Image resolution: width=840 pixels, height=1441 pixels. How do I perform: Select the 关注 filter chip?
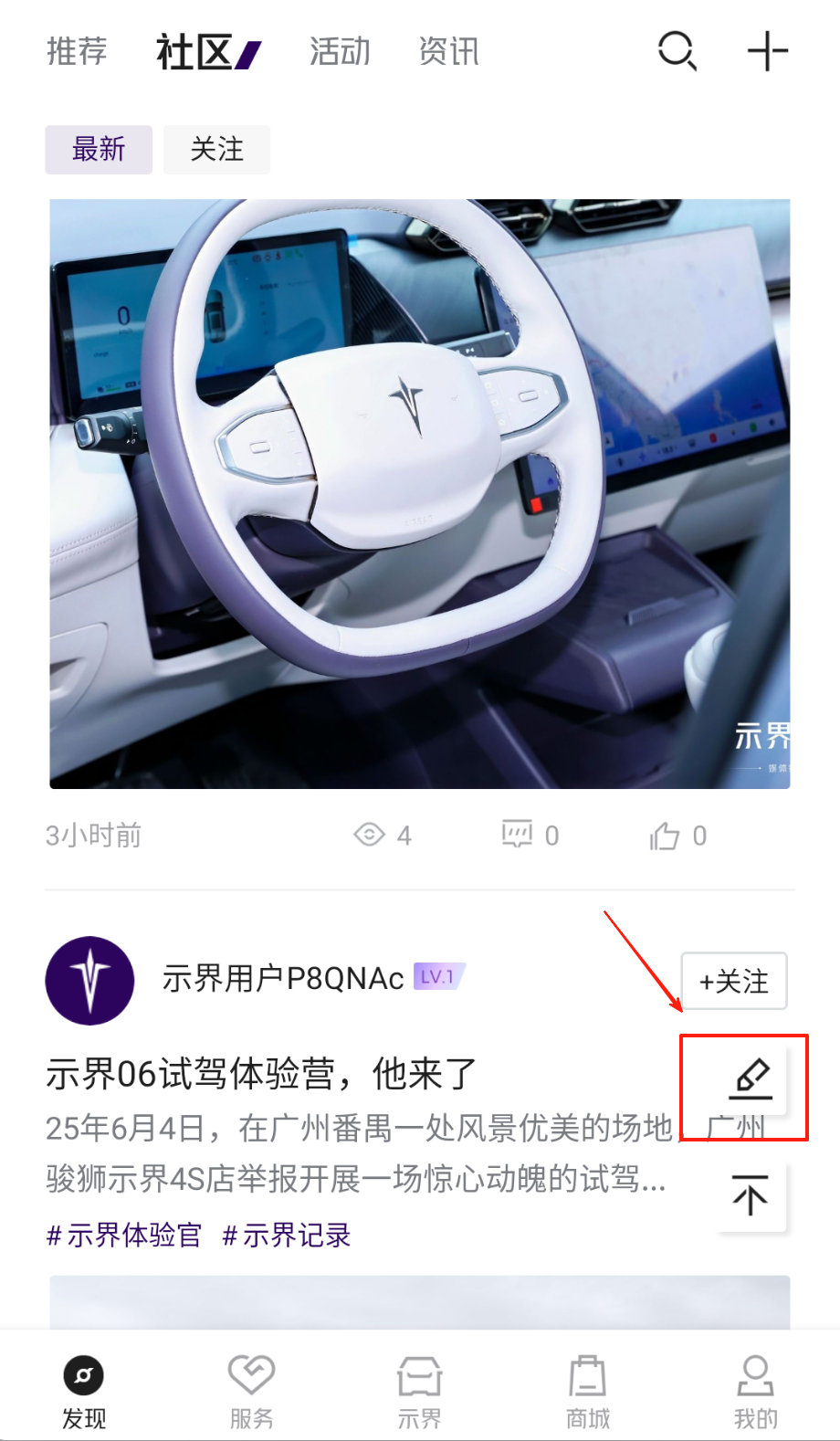point(216,149)
